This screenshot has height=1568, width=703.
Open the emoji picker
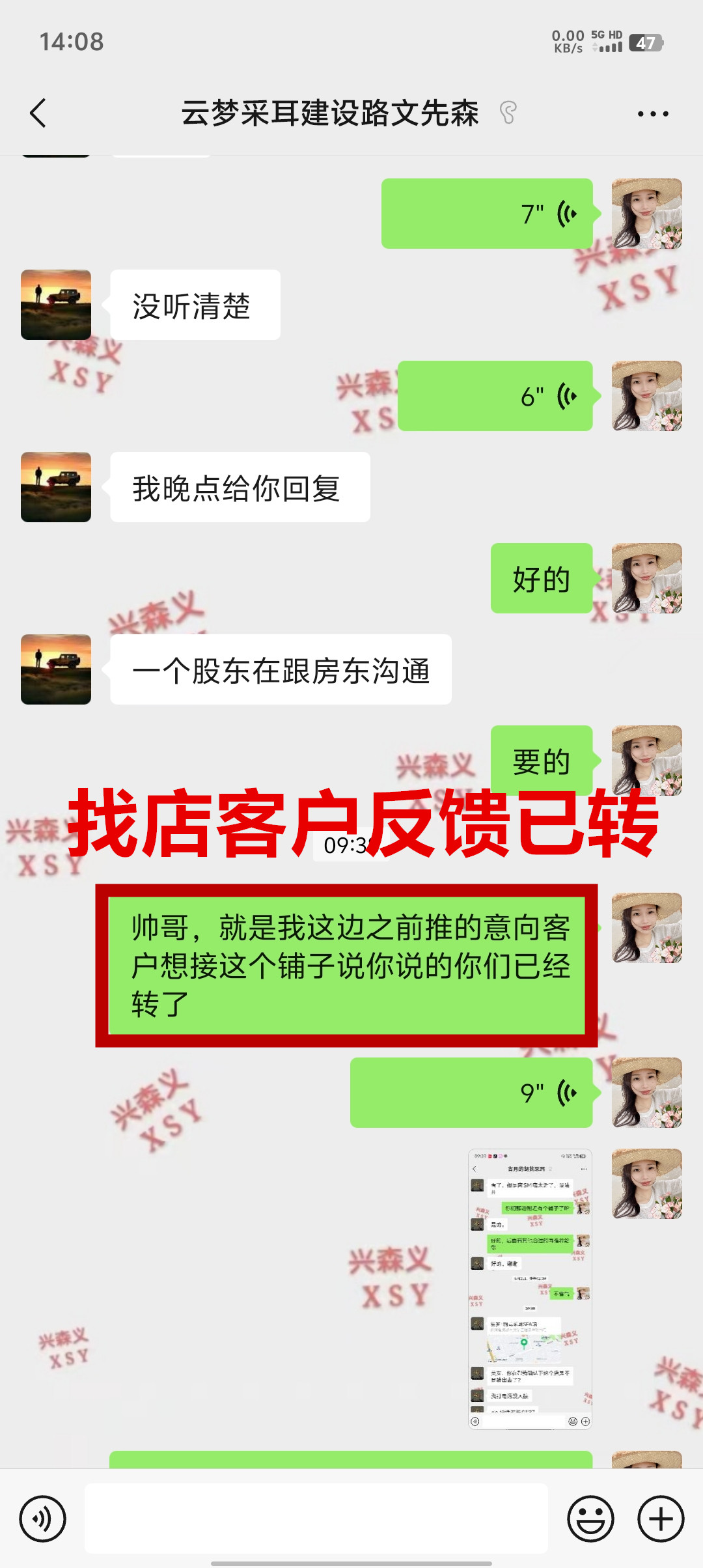[x=590, y=1519]
